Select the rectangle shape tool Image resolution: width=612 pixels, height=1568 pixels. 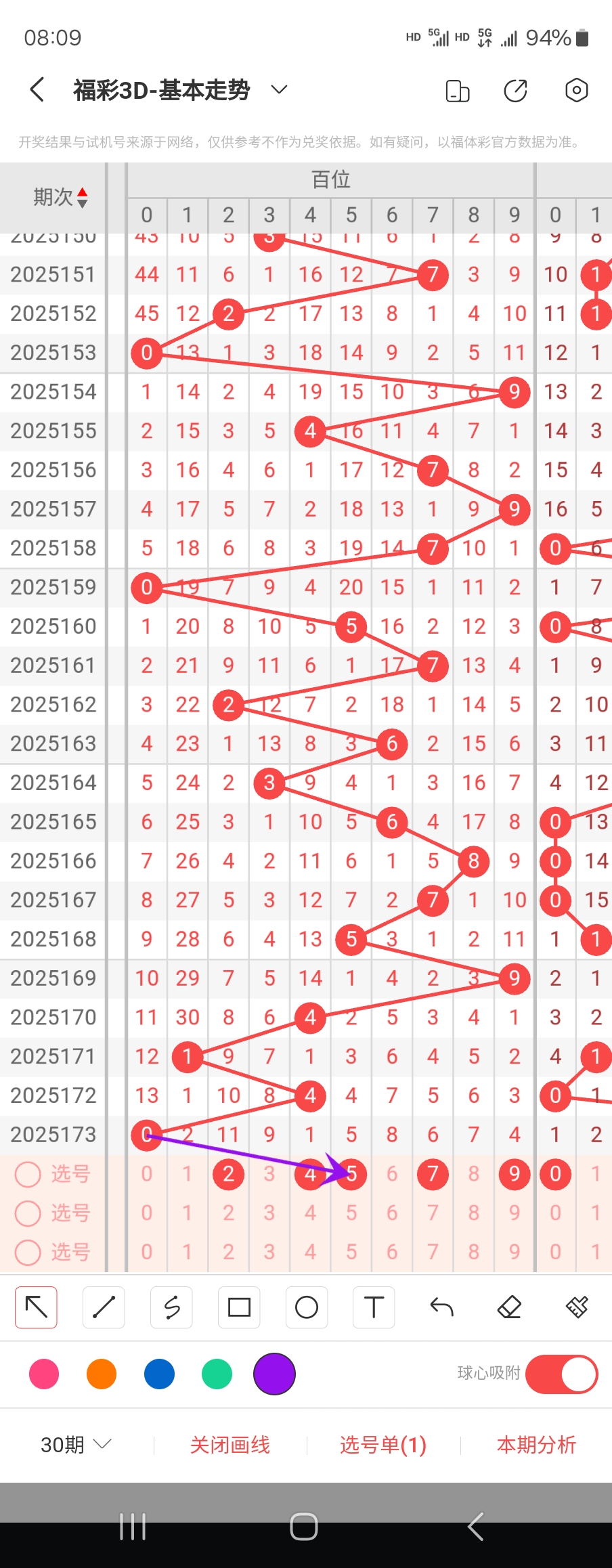(x=239, y=1307)
